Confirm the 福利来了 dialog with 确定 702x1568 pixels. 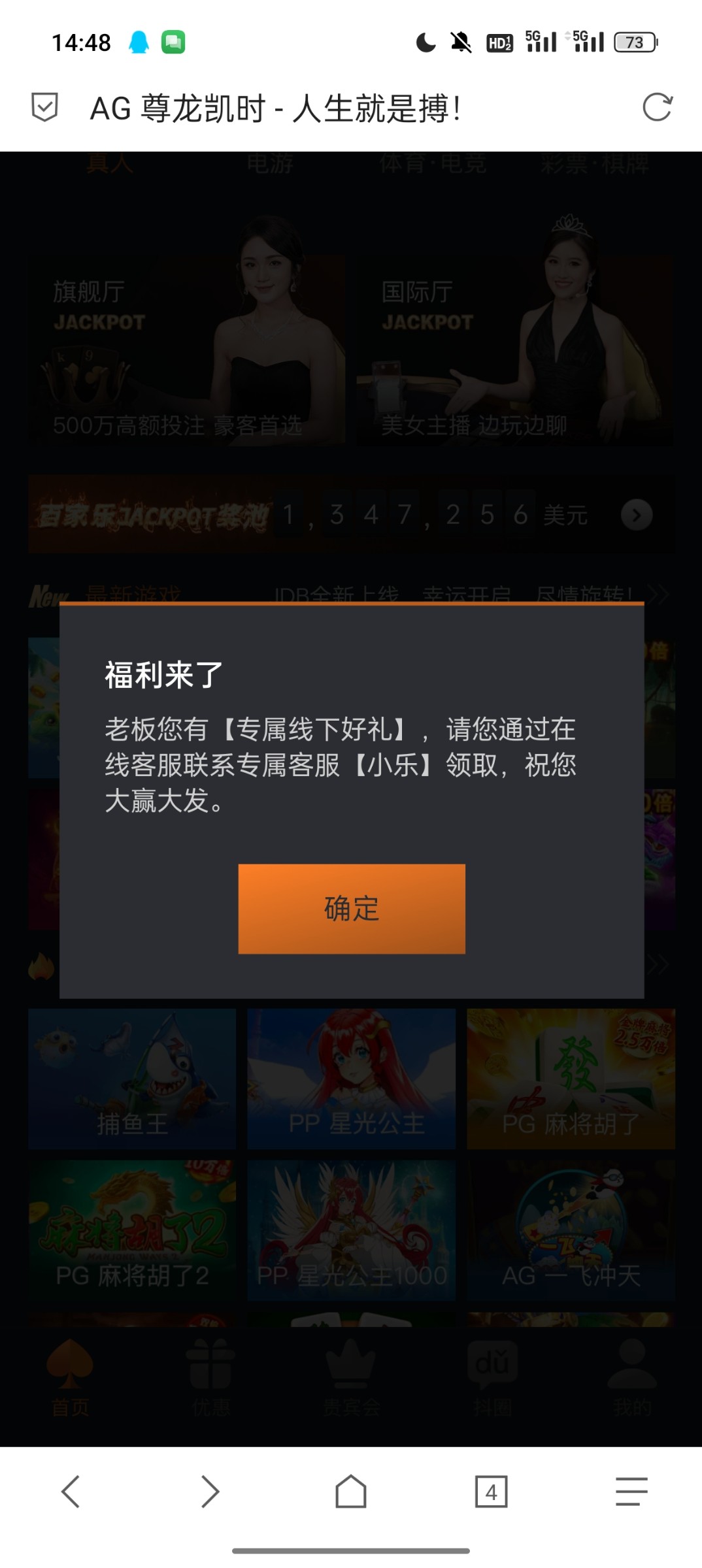pyautogui.click(x=352, y=908)
